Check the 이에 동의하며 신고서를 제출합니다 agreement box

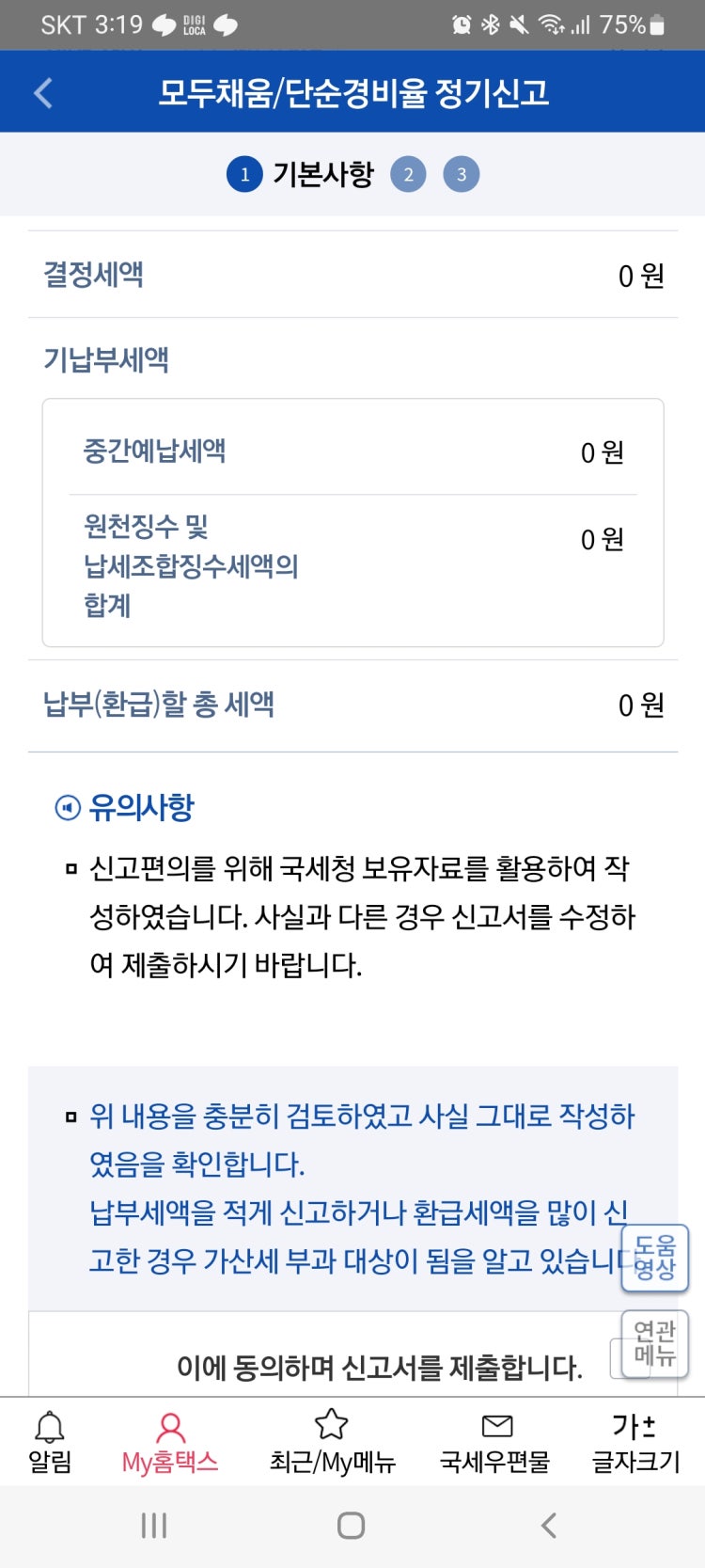[x=379, y=1367]
